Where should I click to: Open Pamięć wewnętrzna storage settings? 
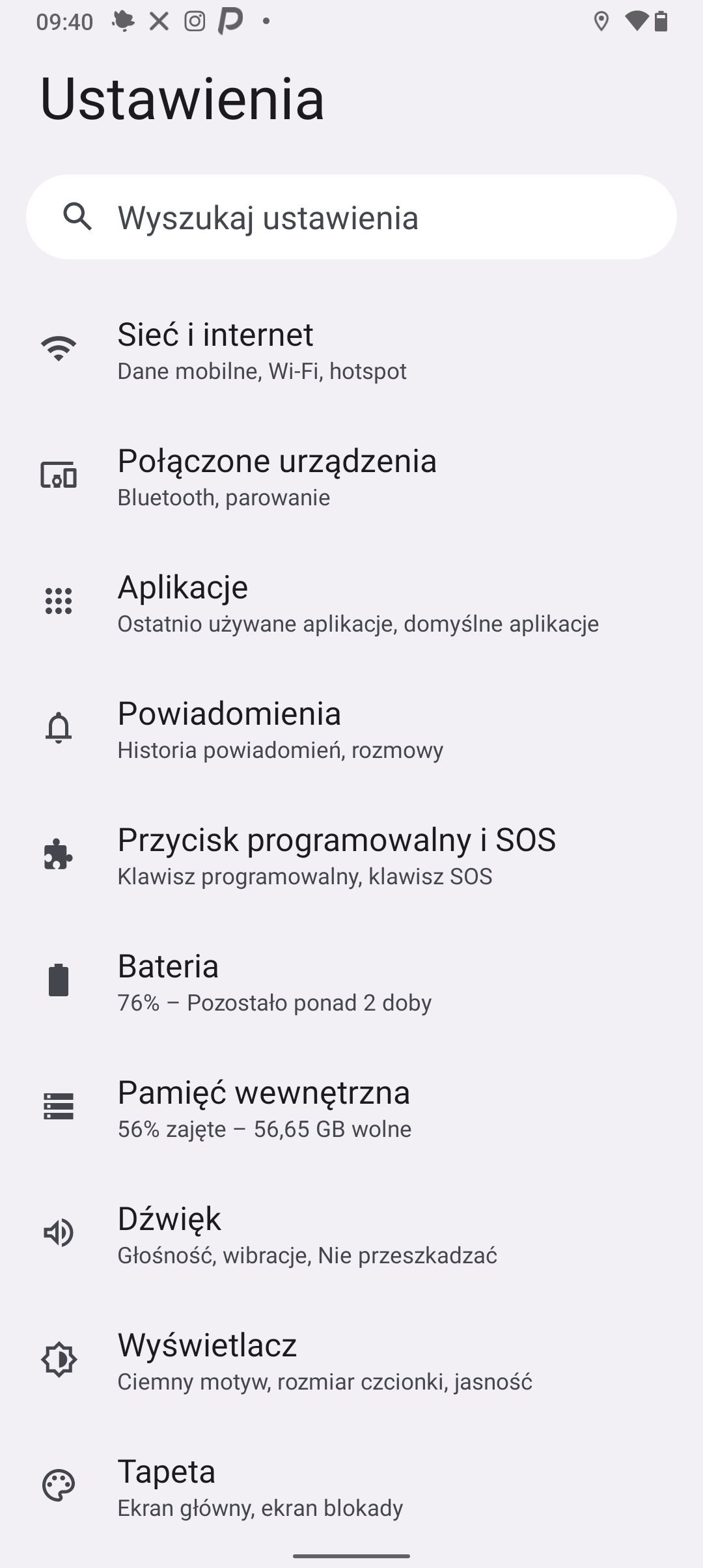351,1108
